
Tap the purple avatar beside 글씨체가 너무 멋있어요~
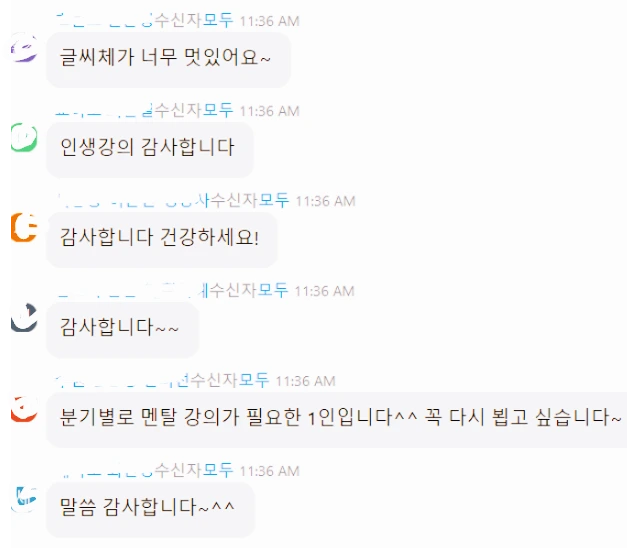pos(24,48)
